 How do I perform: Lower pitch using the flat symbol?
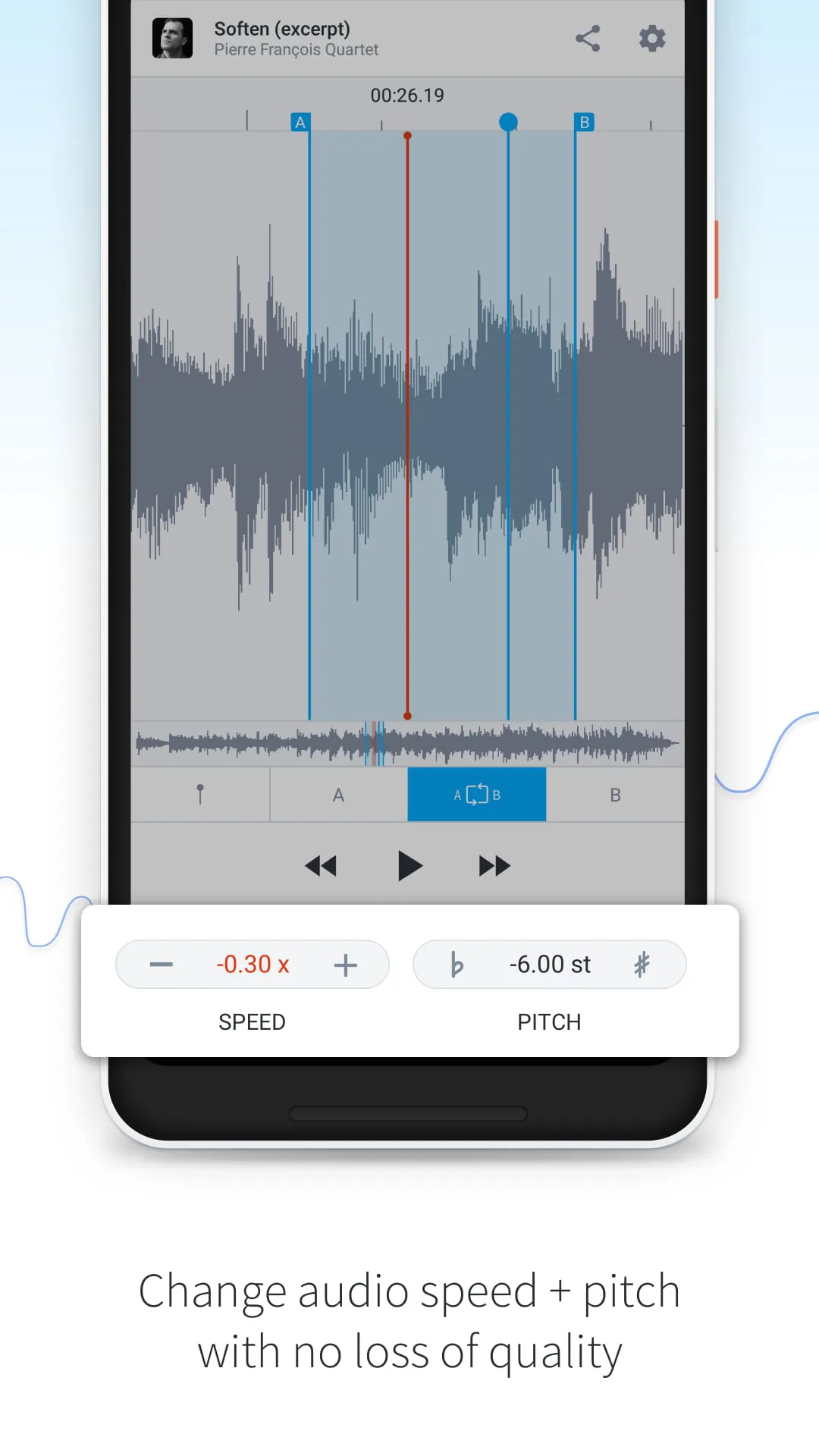pos(458,964)
